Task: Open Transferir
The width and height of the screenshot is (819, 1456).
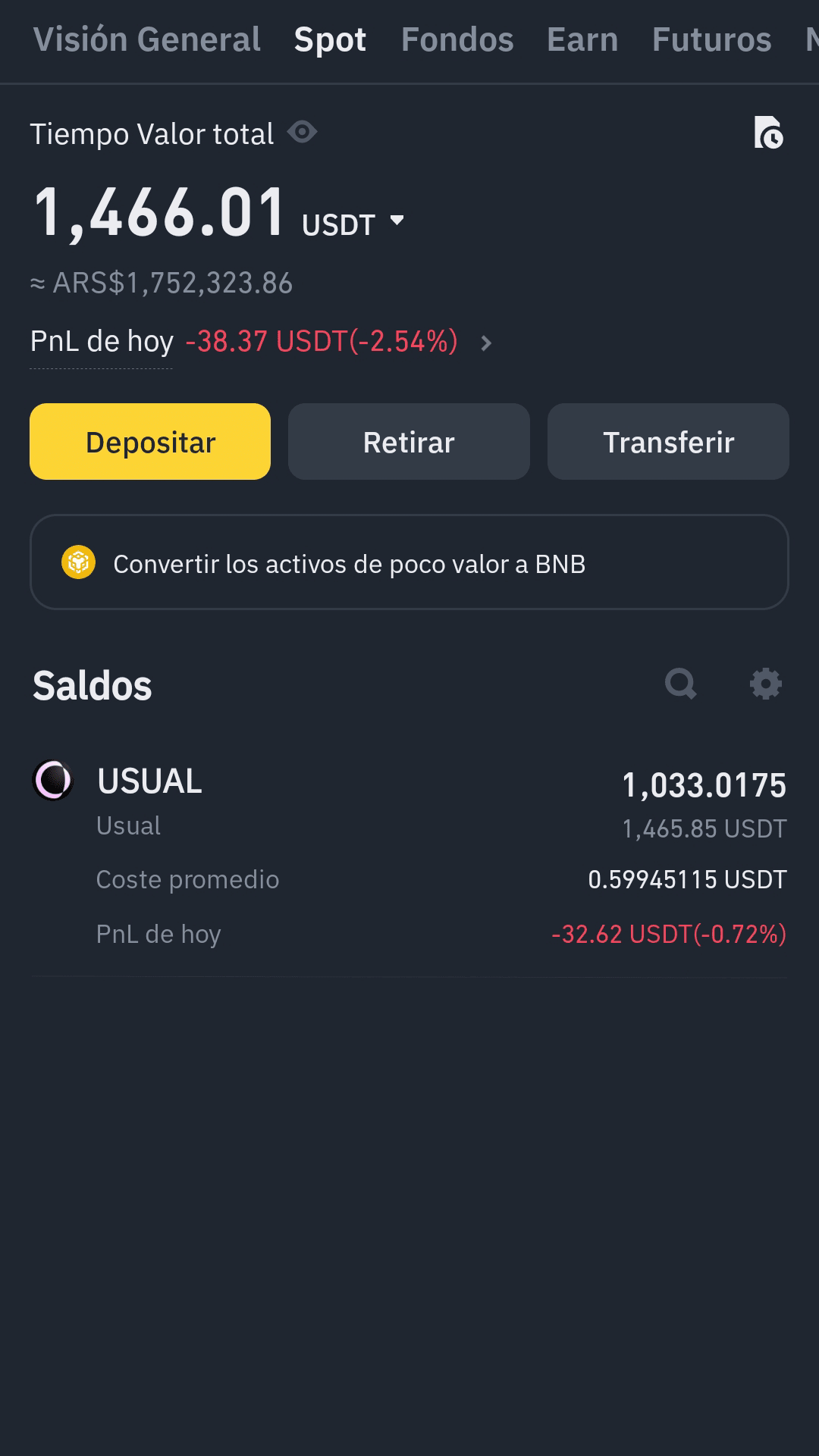Action: 668,441
